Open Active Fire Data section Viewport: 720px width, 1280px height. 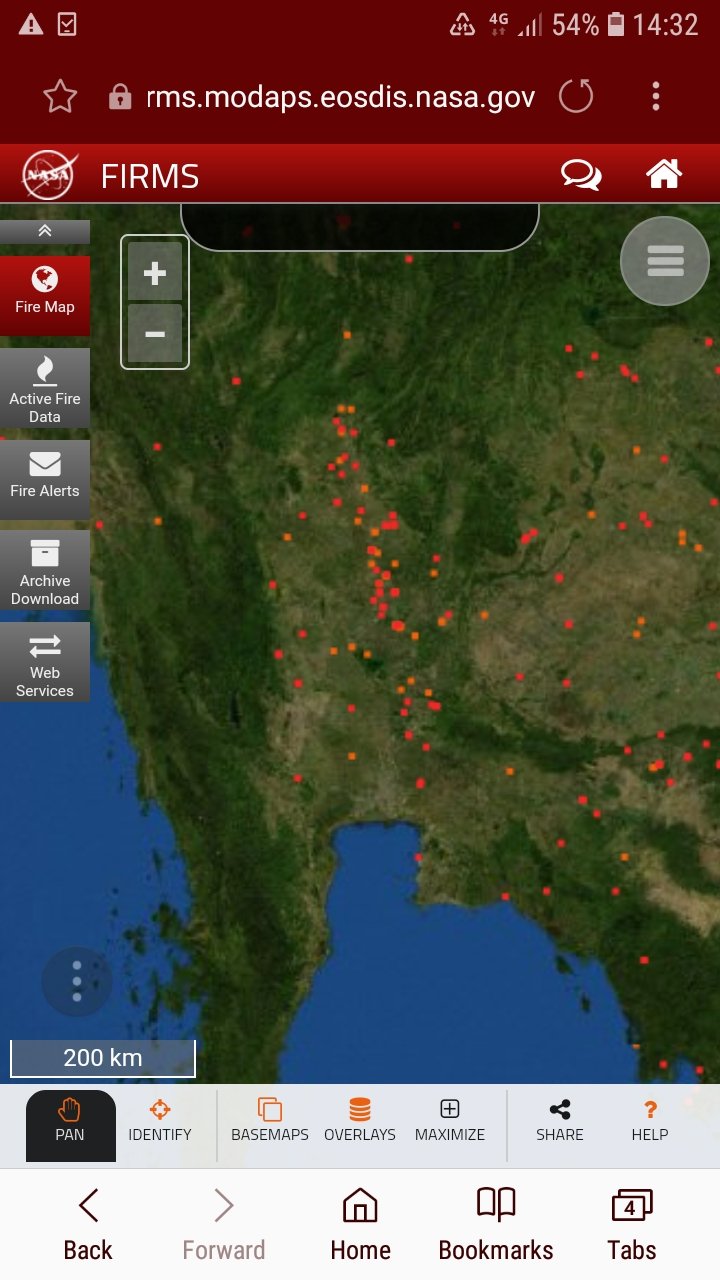(45, 389)
